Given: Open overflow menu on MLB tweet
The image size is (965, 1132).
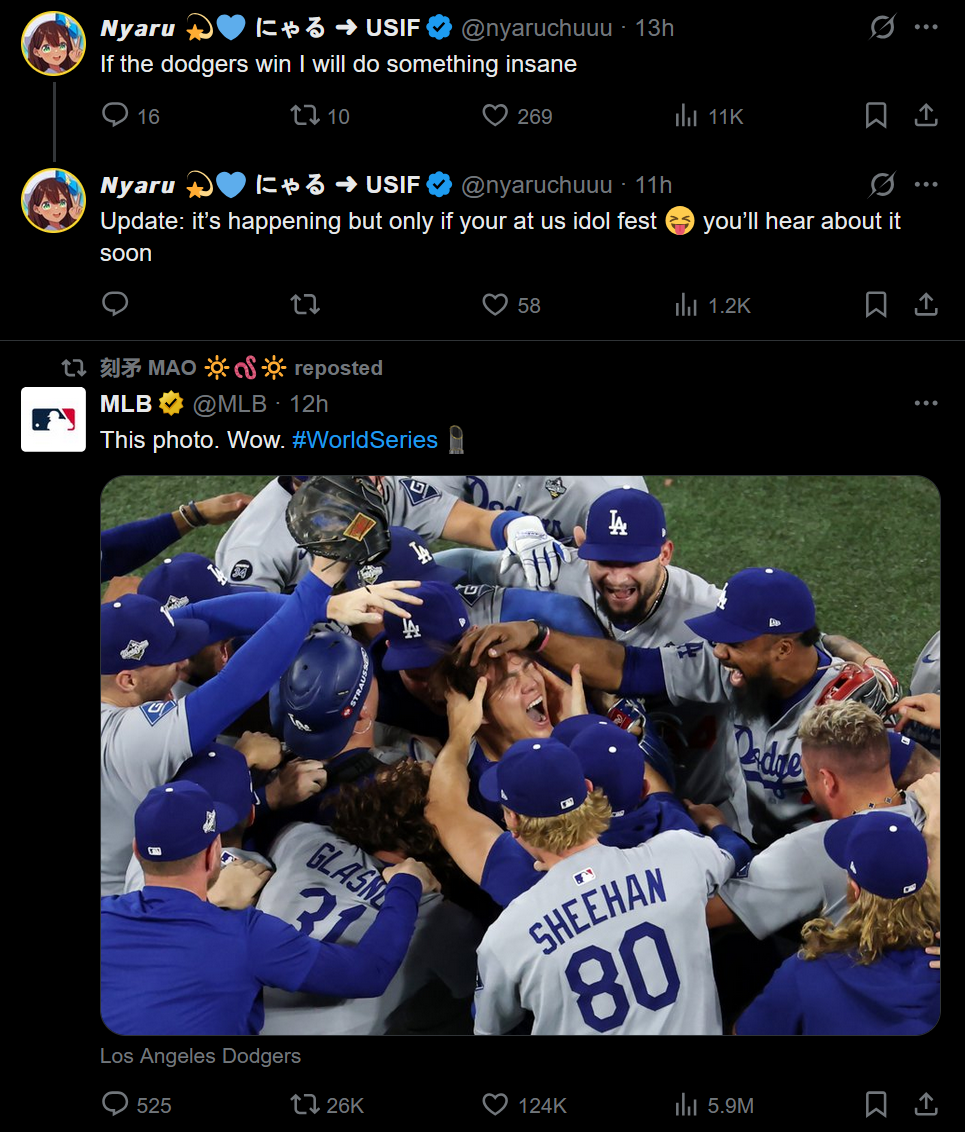Looking at the screenshot, I should (x=926, y=403).
